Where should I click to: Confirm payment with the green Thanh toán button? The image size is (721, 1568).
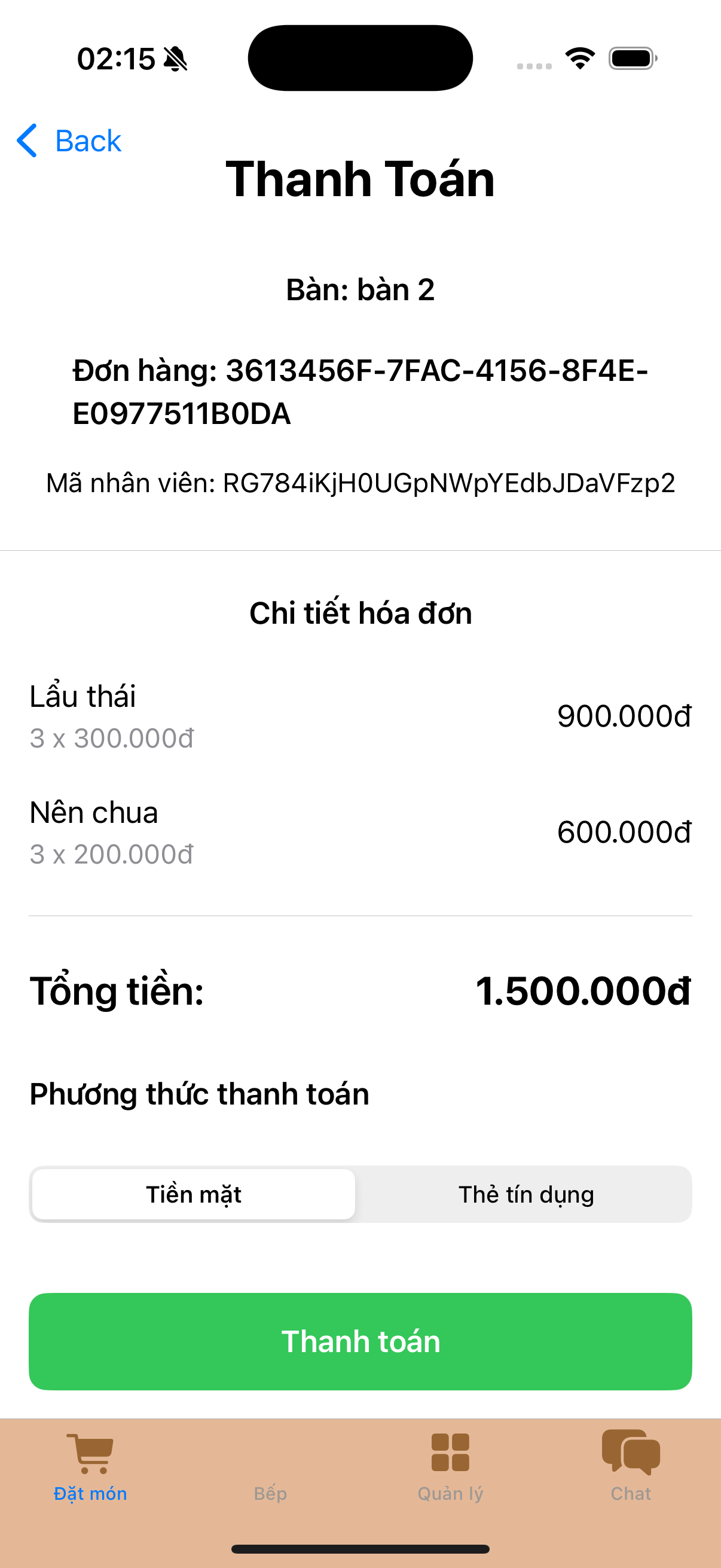pyautogui.click(x=360, y=1341)
